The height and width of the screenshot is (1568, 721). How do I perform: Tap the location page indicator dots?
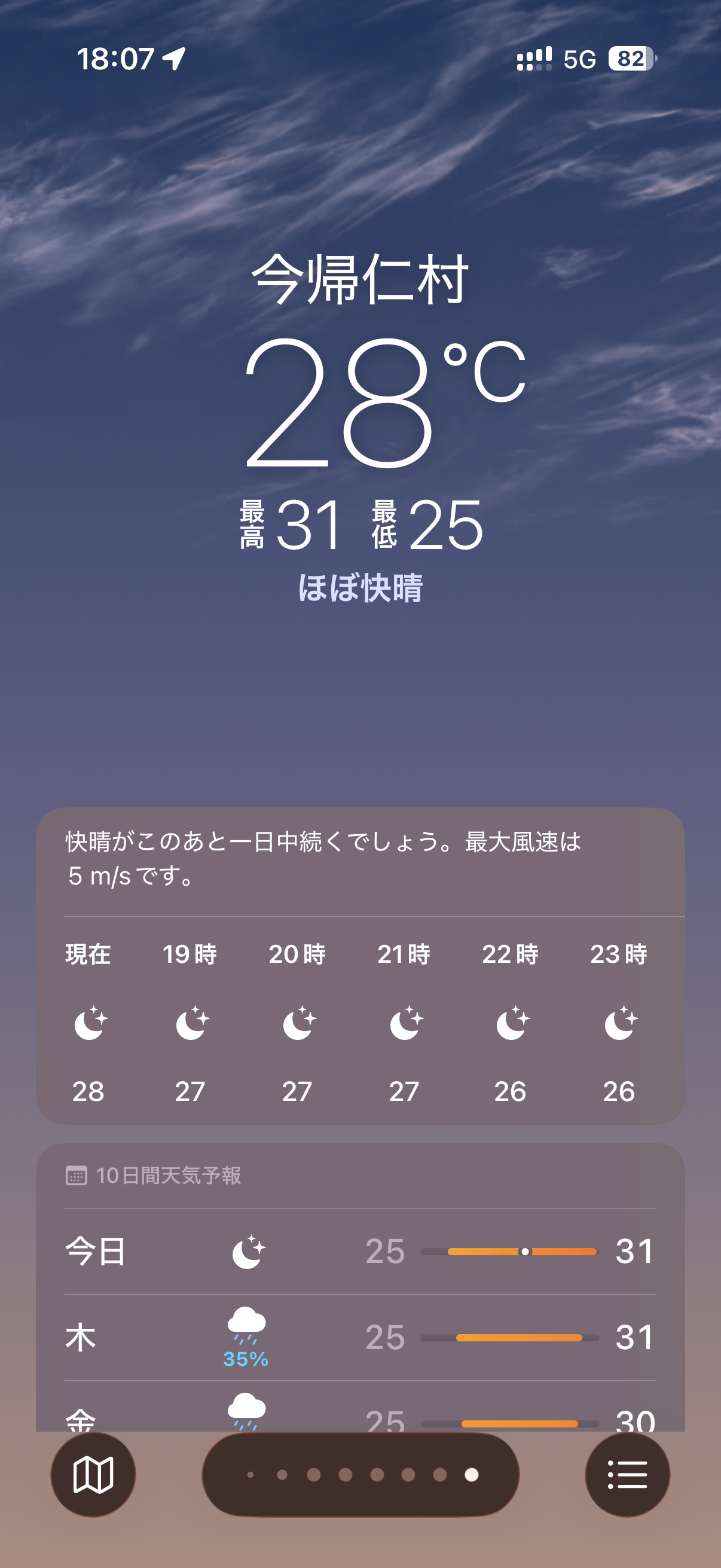click(361, 1474)
